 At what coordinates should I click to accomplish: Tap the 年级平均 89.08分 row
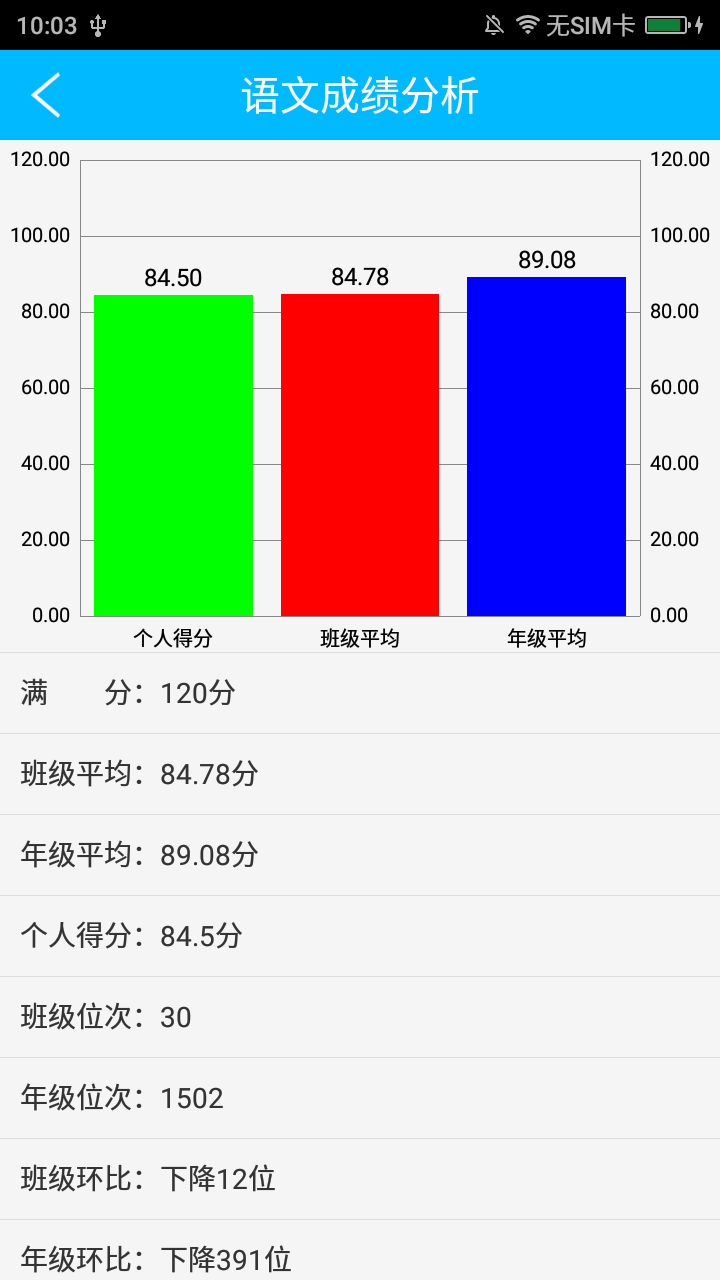[x=360, y=855]
